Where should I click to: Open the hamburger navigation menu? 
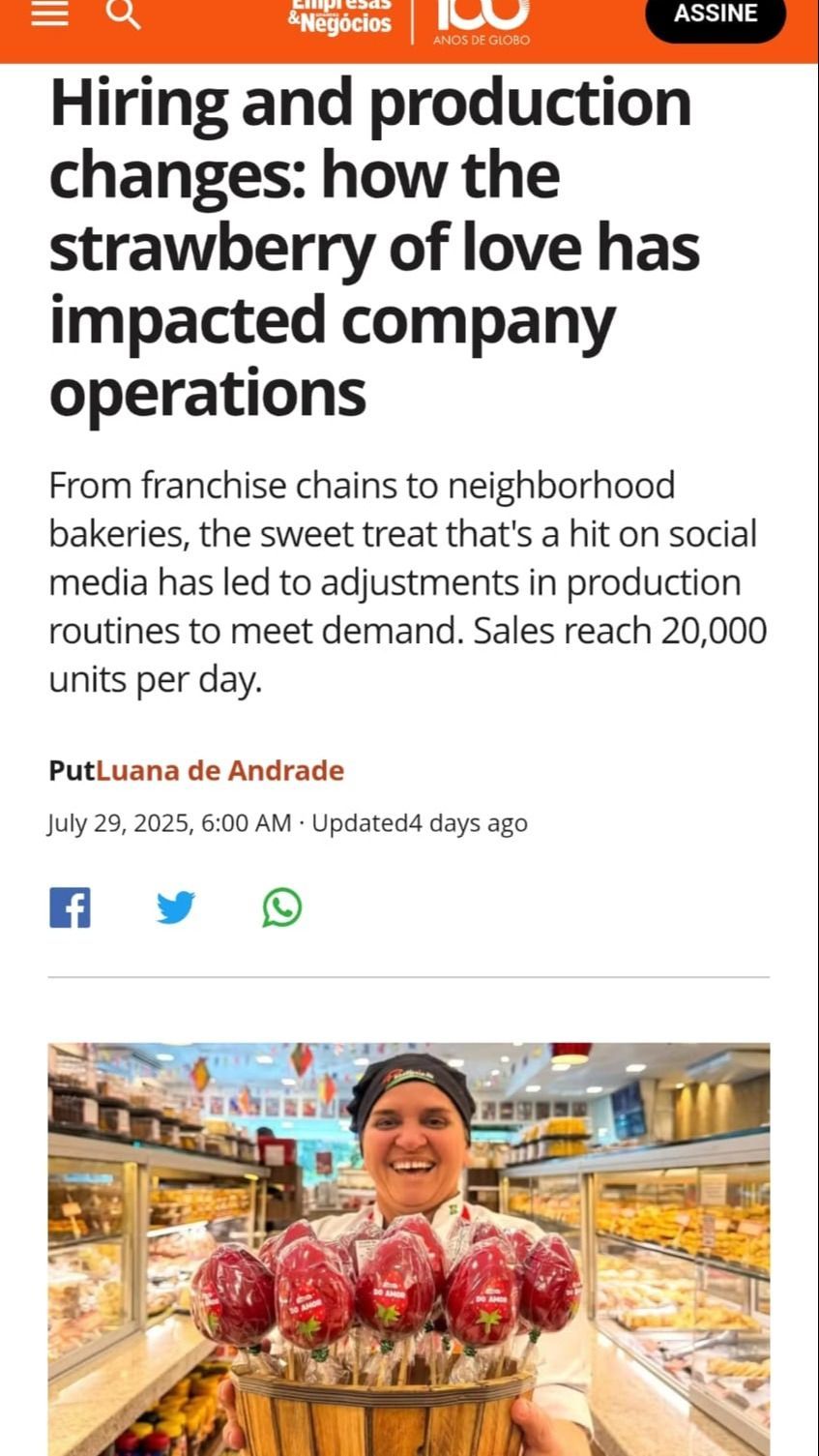click(x=49, y=14)
